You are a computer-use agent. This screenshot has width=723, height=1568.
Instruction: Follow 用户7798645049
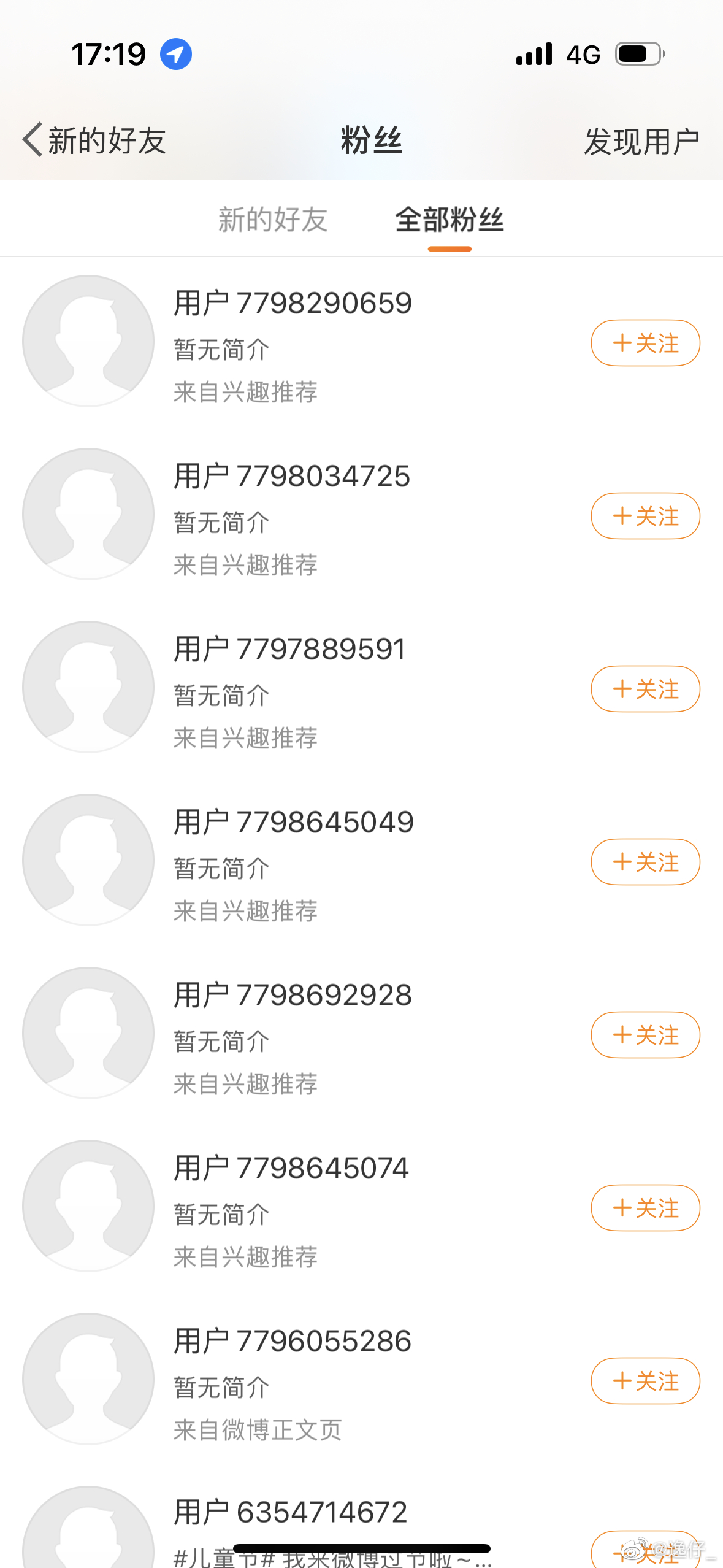pos(645,862)
